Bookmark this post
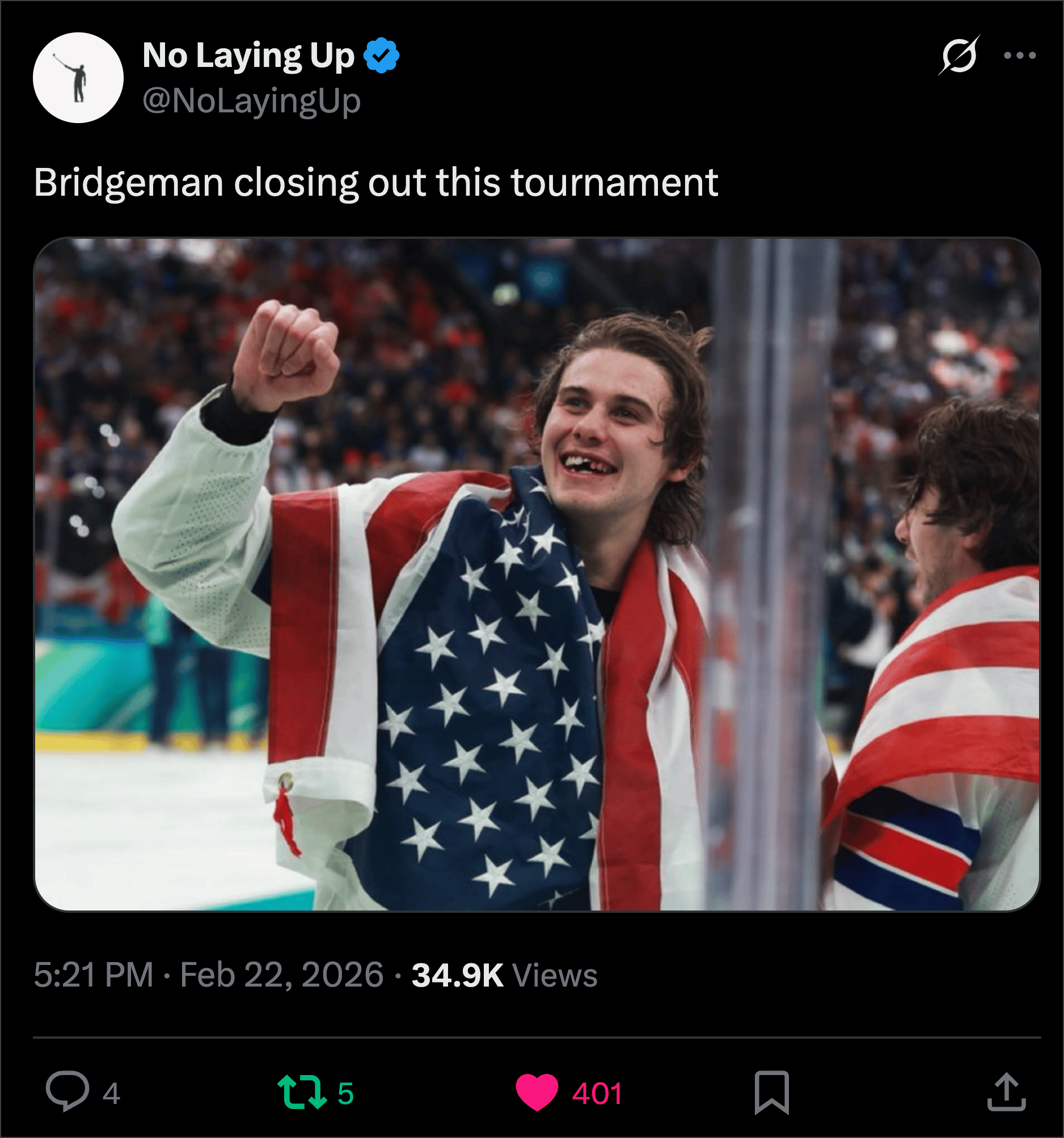 point(771,1093)
